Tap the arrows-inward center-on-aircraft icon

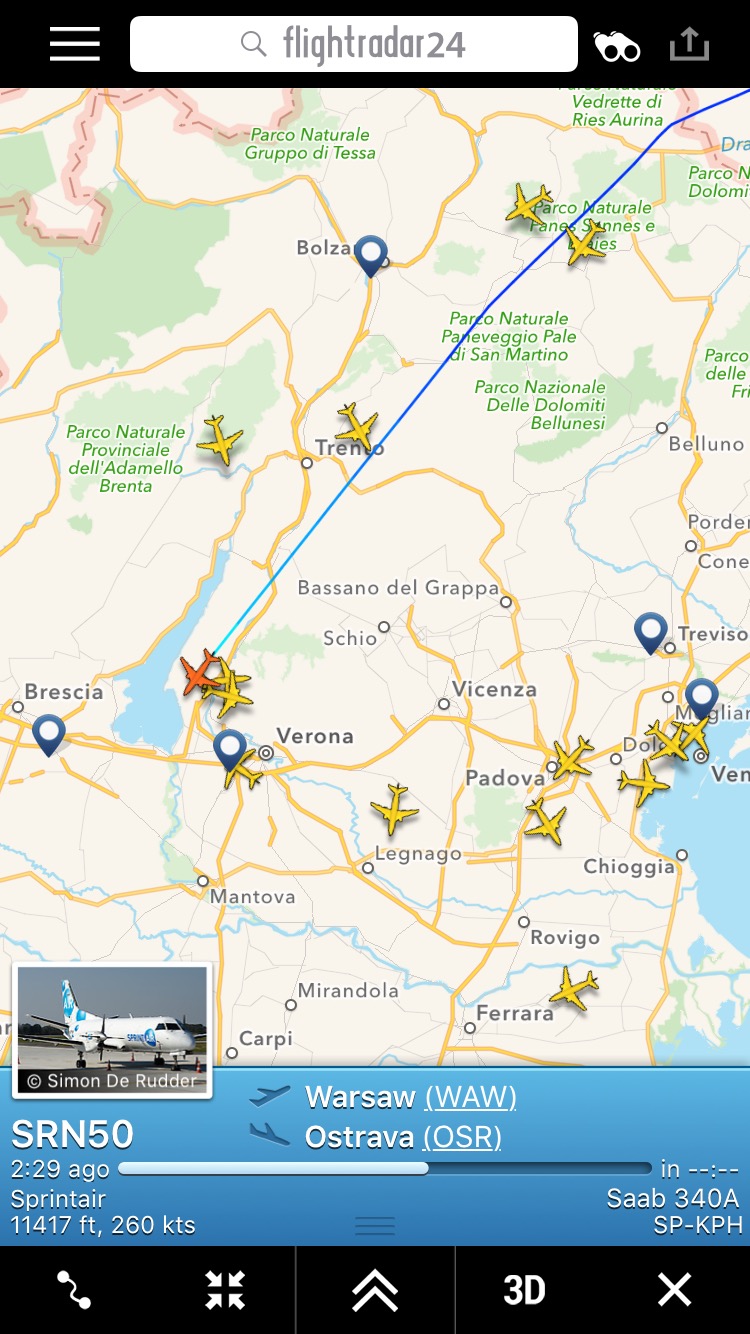[x=225, y=1290]
